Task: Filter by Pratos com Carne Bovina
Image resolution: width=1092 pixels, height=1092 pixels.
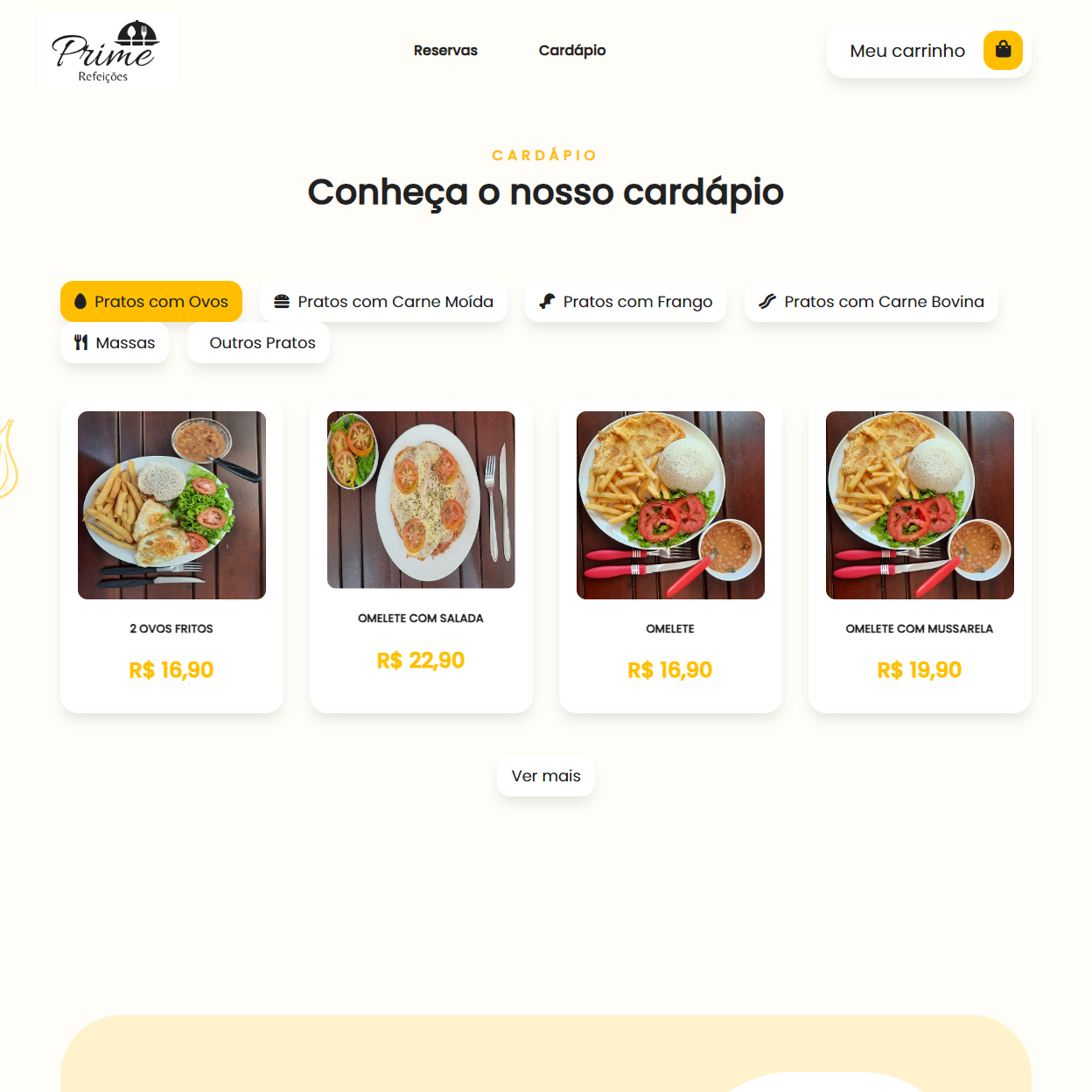Action: pyautogui.click(x=871, y=302)
